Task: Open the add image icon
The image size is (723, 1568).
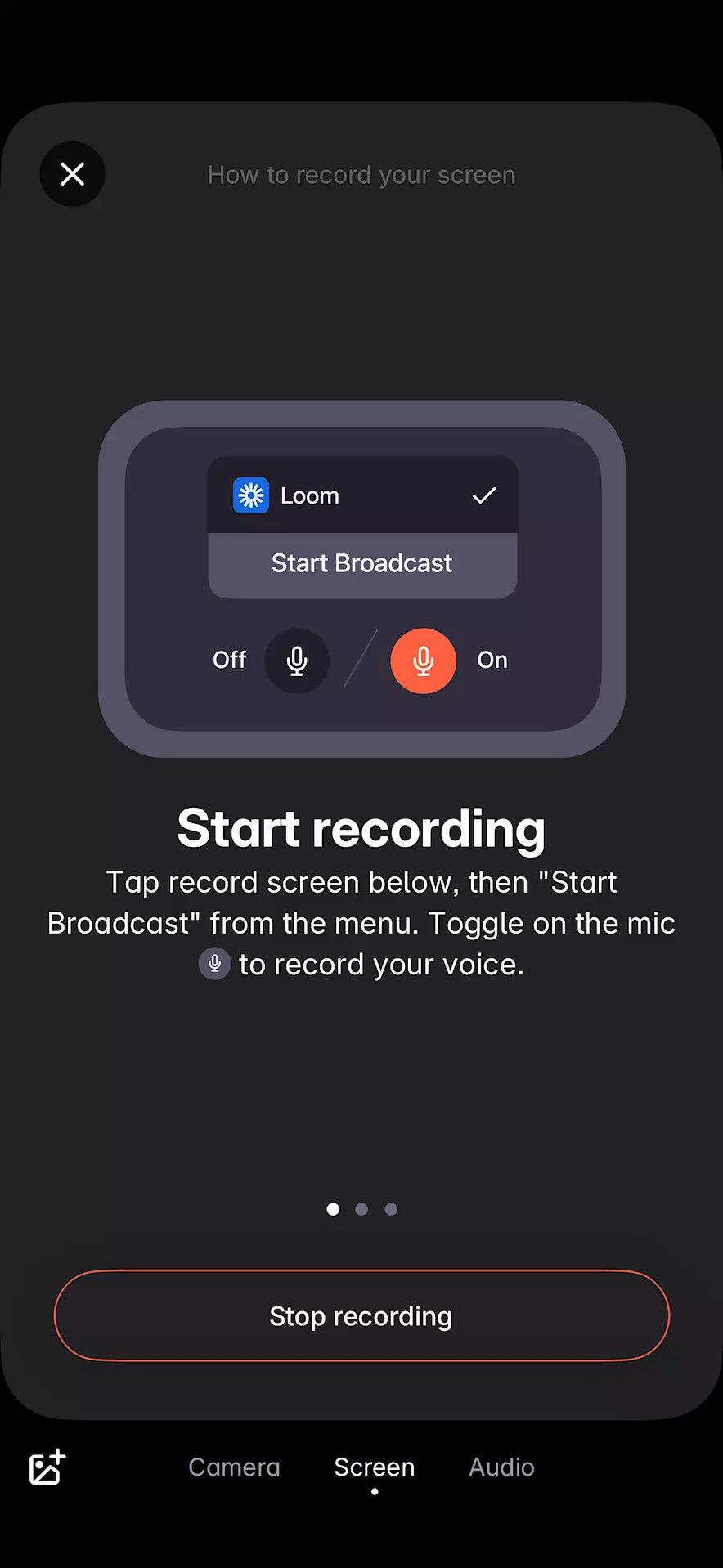Action: (x=47, y=1467)
